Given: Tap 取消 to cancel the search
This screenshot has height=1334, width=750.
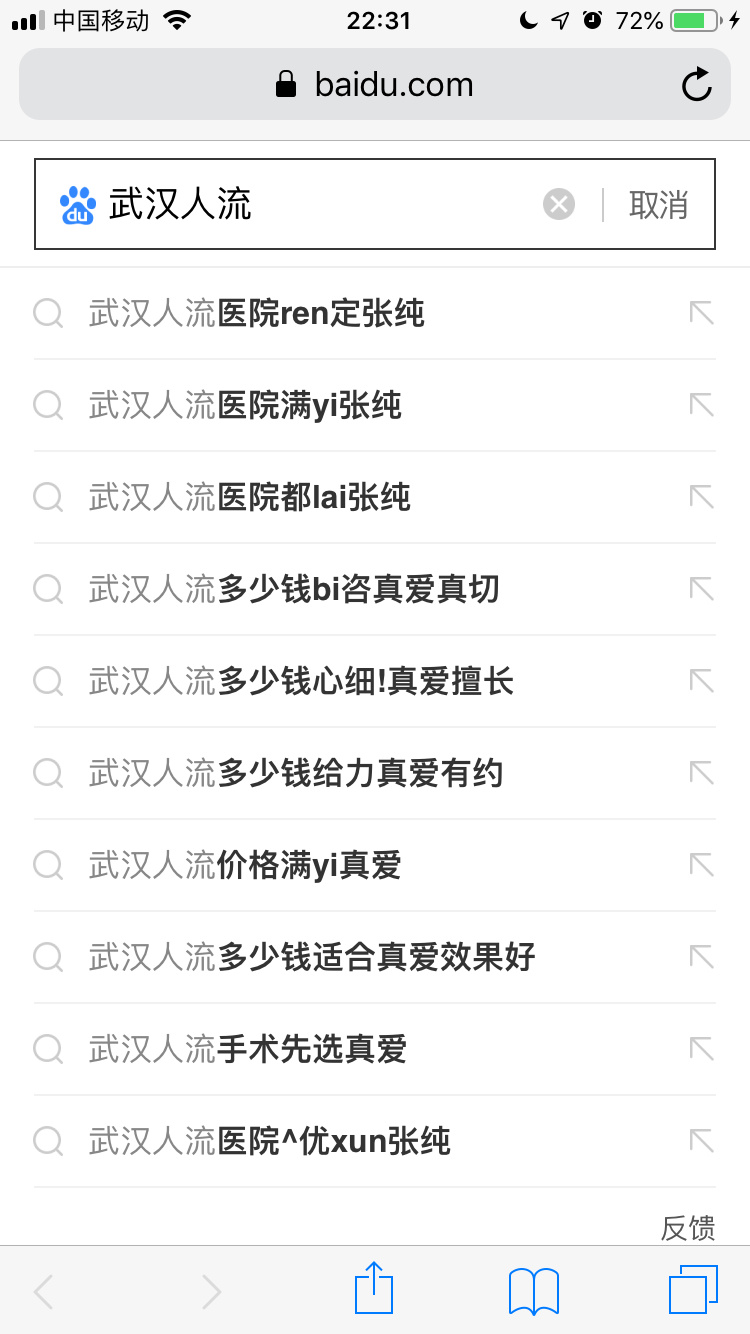Looking at the screenshot, I should (659, 205).
